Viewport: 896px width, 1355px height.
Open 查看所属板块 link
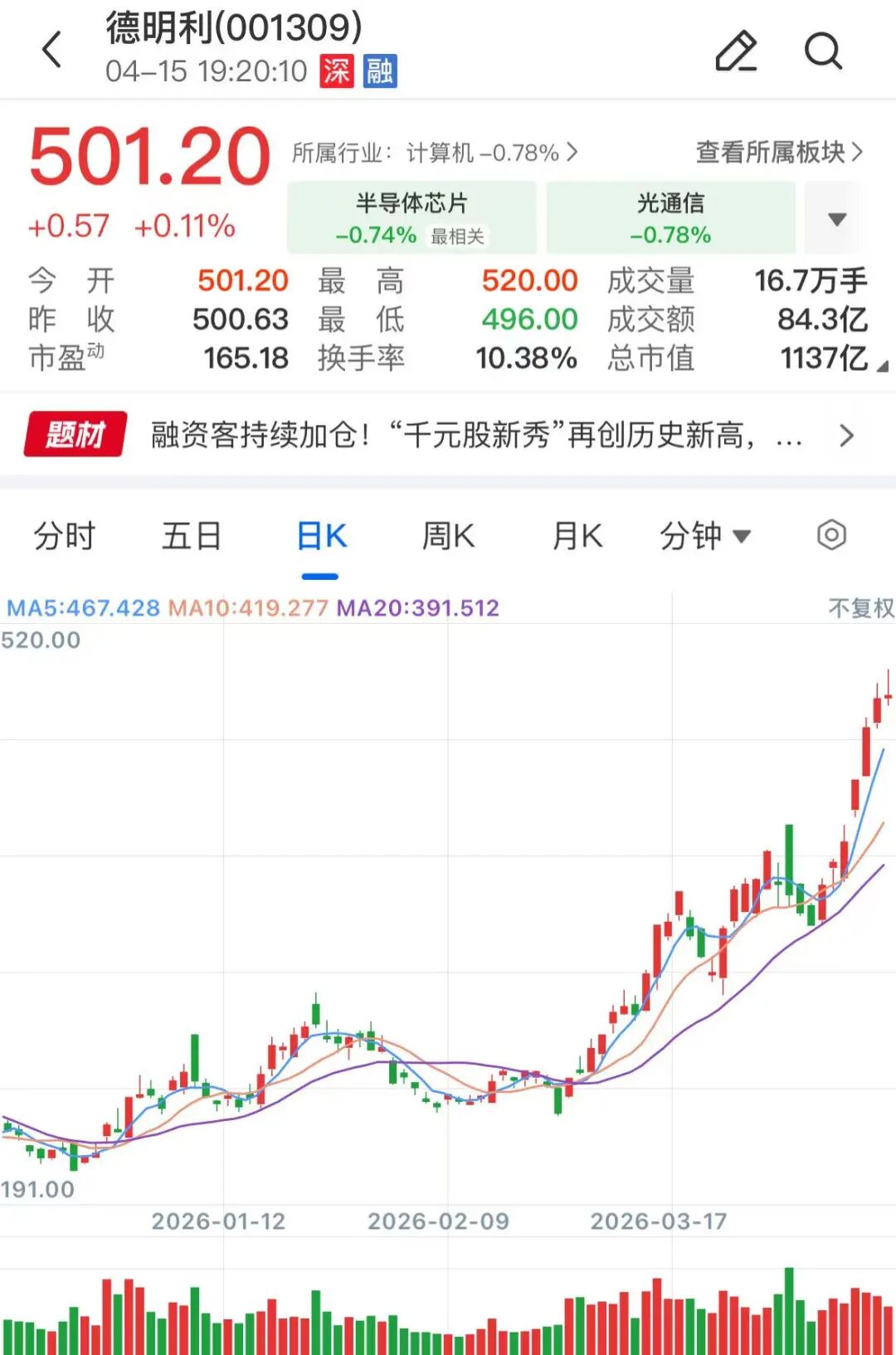(778, 152)
